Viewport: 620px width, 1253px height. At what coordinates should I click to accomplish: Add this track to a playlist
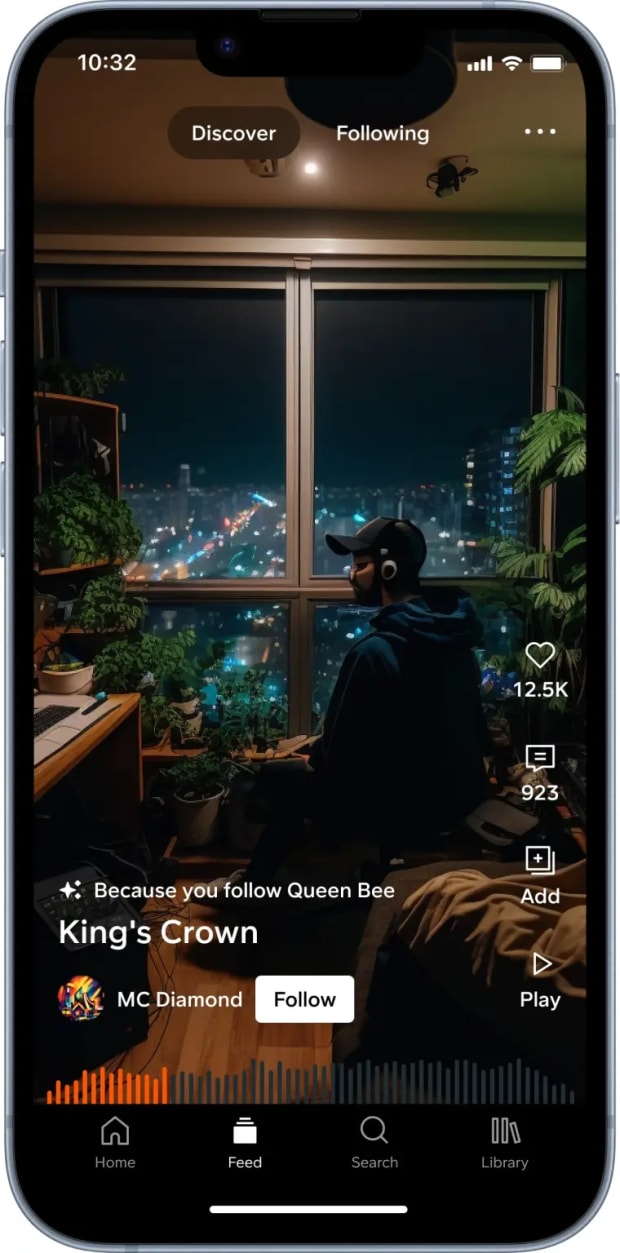point(540,862)
